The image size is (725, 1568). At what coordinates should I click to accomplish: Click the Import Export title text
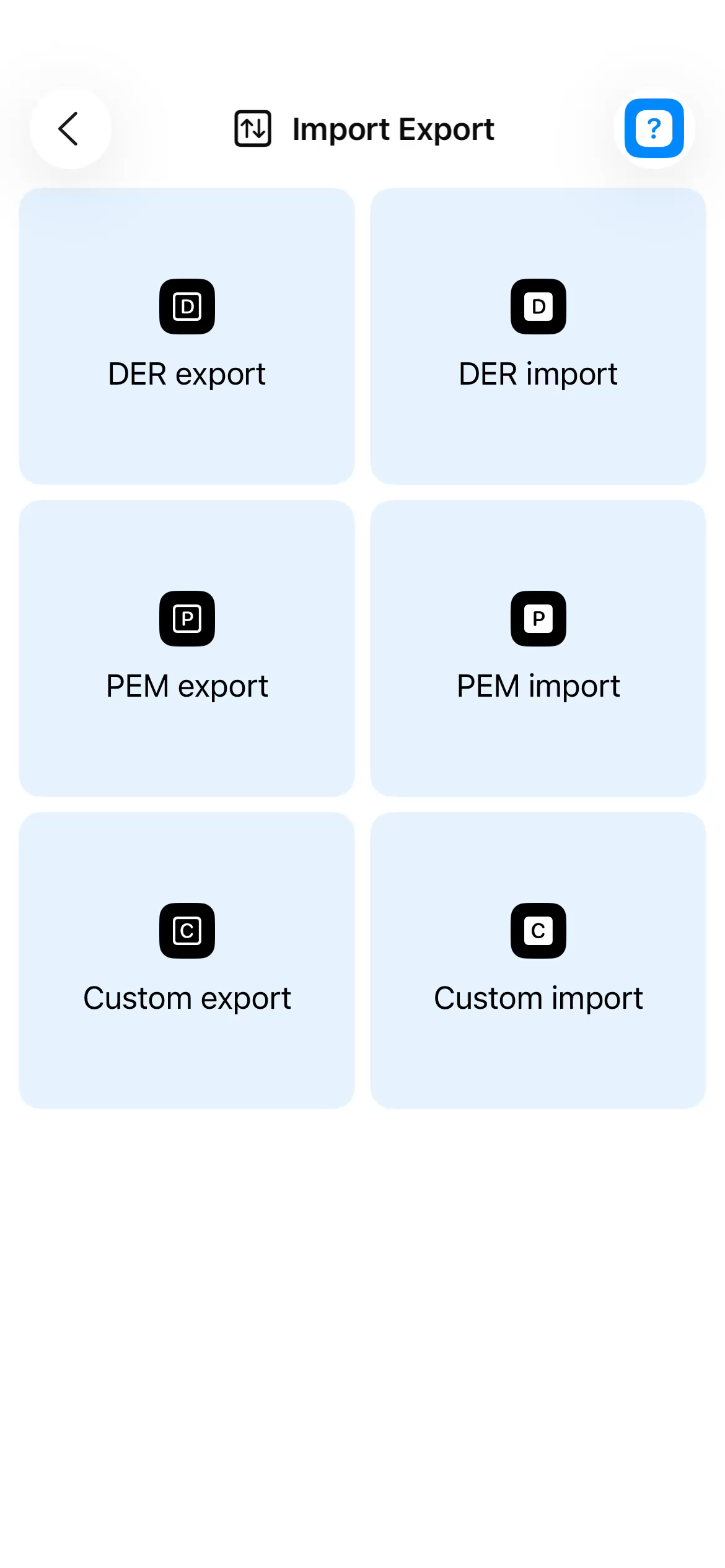tap(393, 128)
